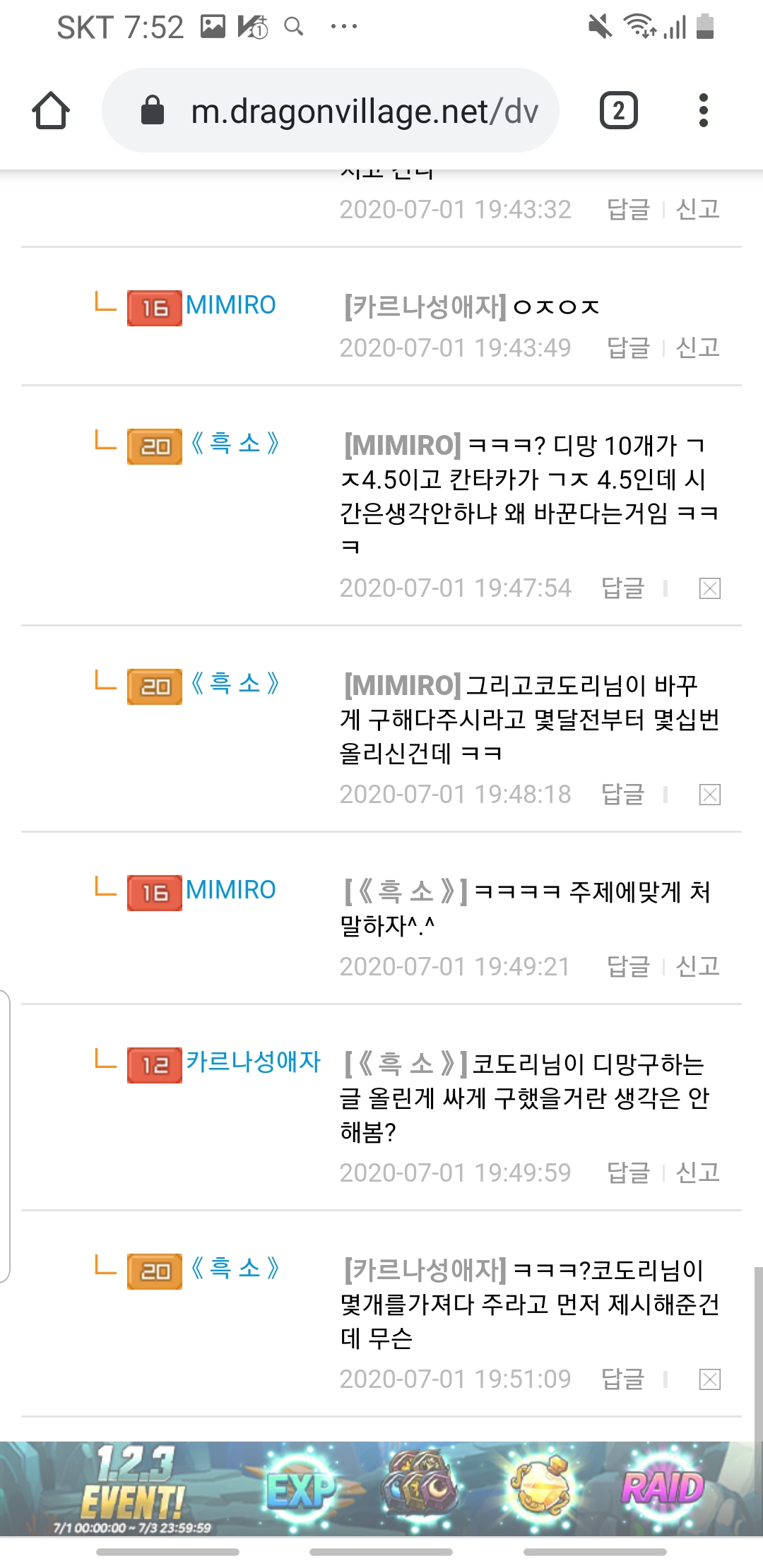Report MIMIRO's 19:49:21 comment
763x1568 pixels.
(697, 966)
